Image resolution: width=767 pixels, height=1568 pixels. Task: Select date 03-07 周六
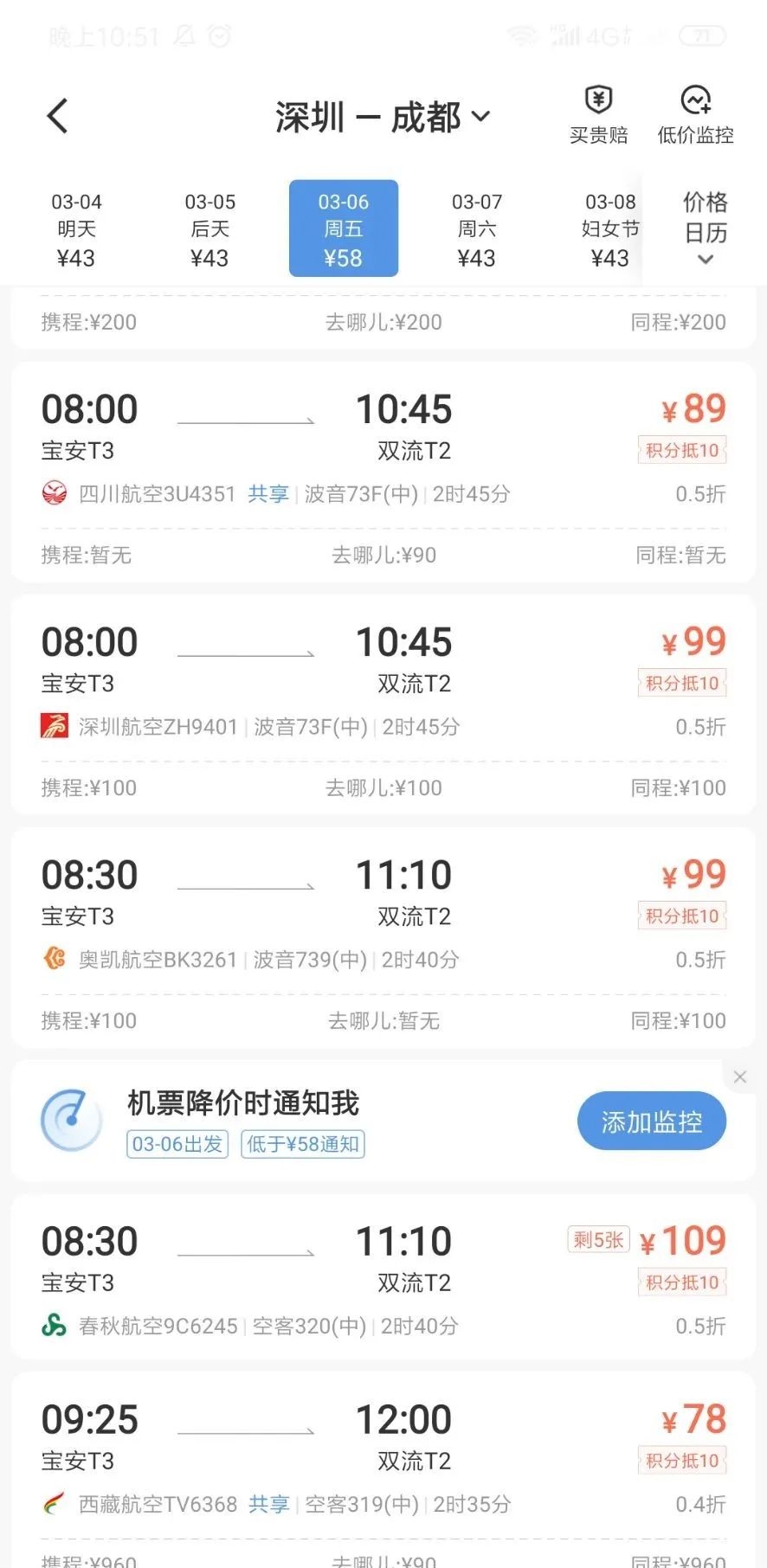476,229
